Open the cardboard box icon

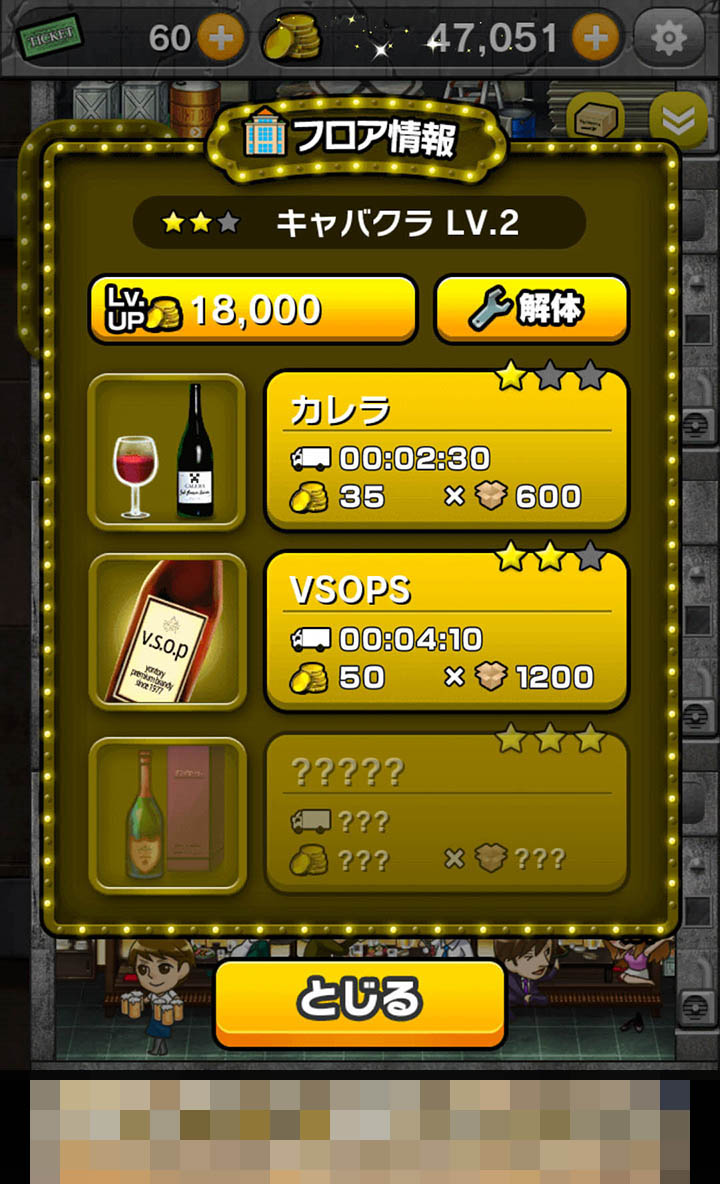pos(595,120)
